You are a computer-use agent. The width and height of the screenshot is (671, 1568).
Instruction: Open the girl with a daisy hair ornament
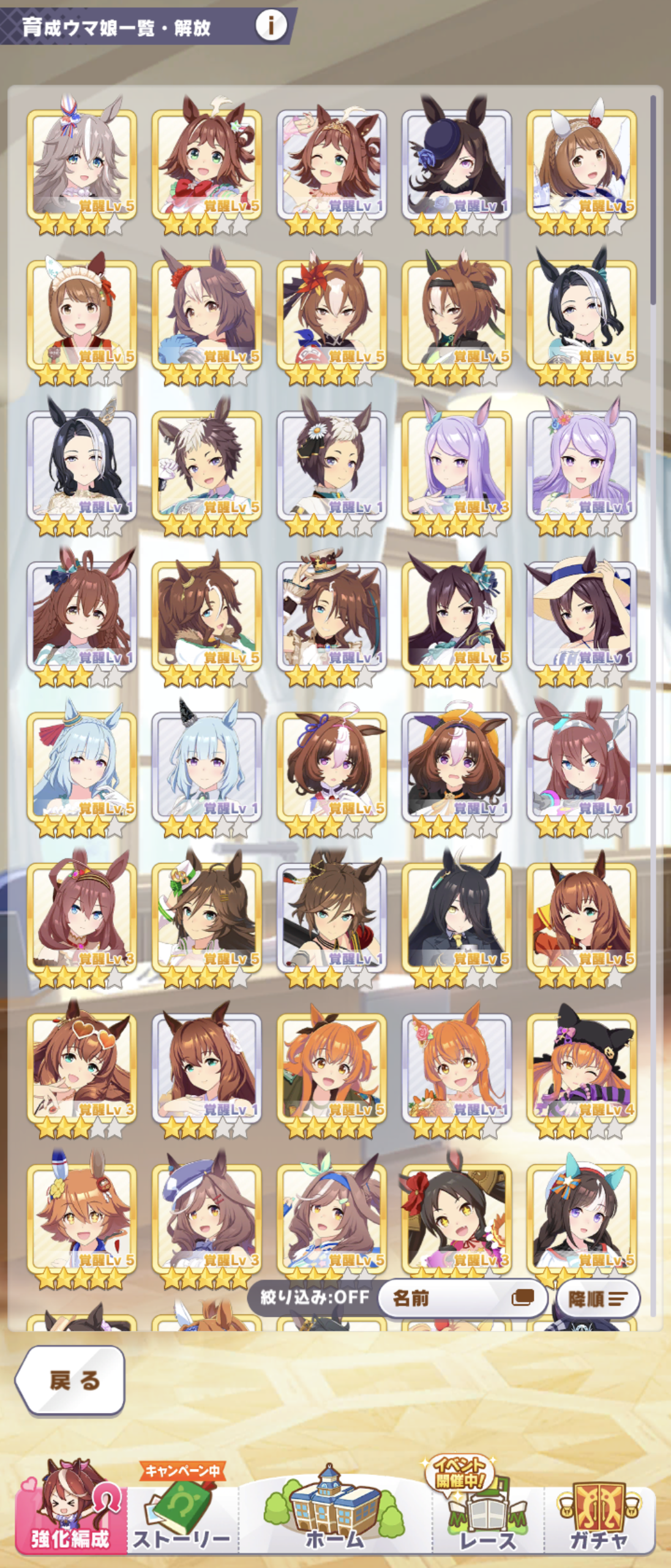pyautogui.click(x=331, y=467)
